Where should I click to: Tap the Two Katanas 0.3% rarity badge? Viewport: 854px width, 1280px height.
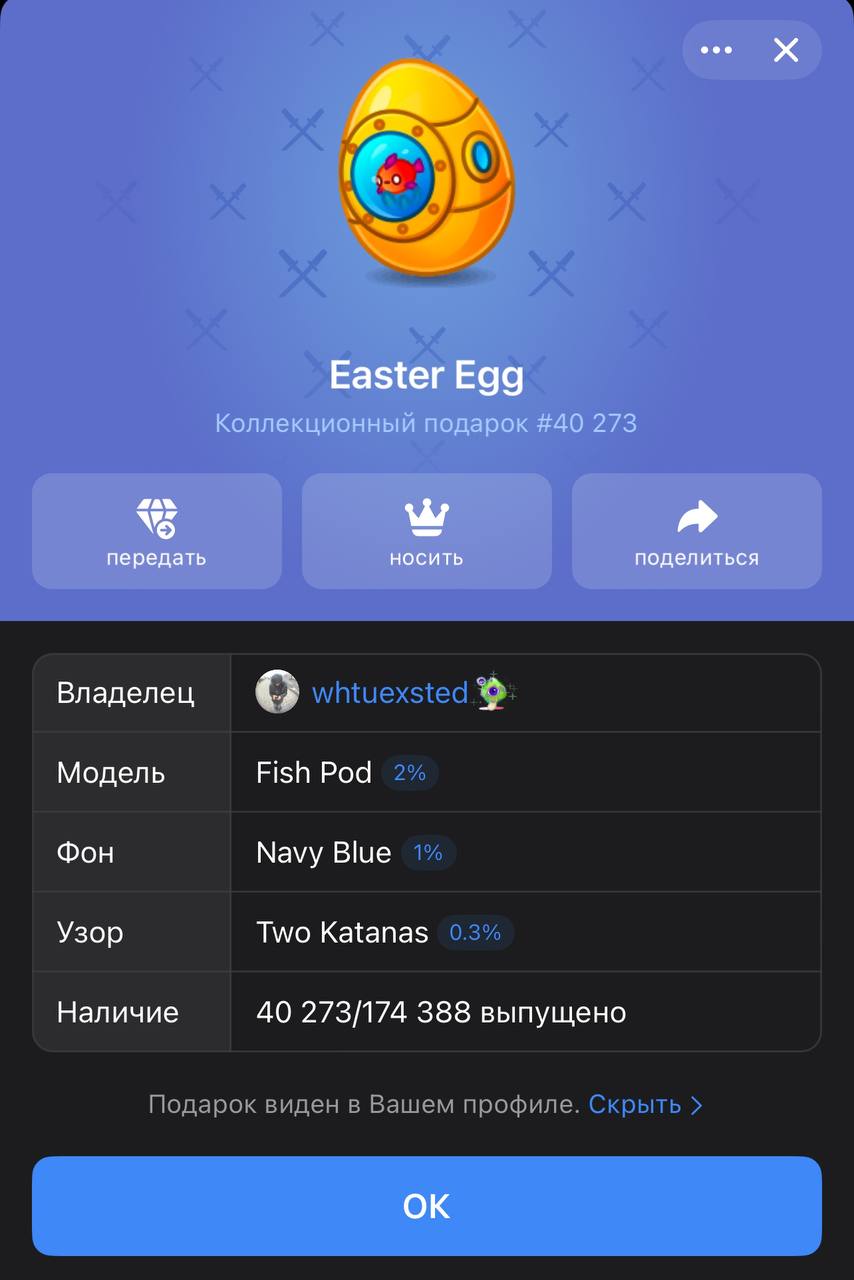point(475,932)
